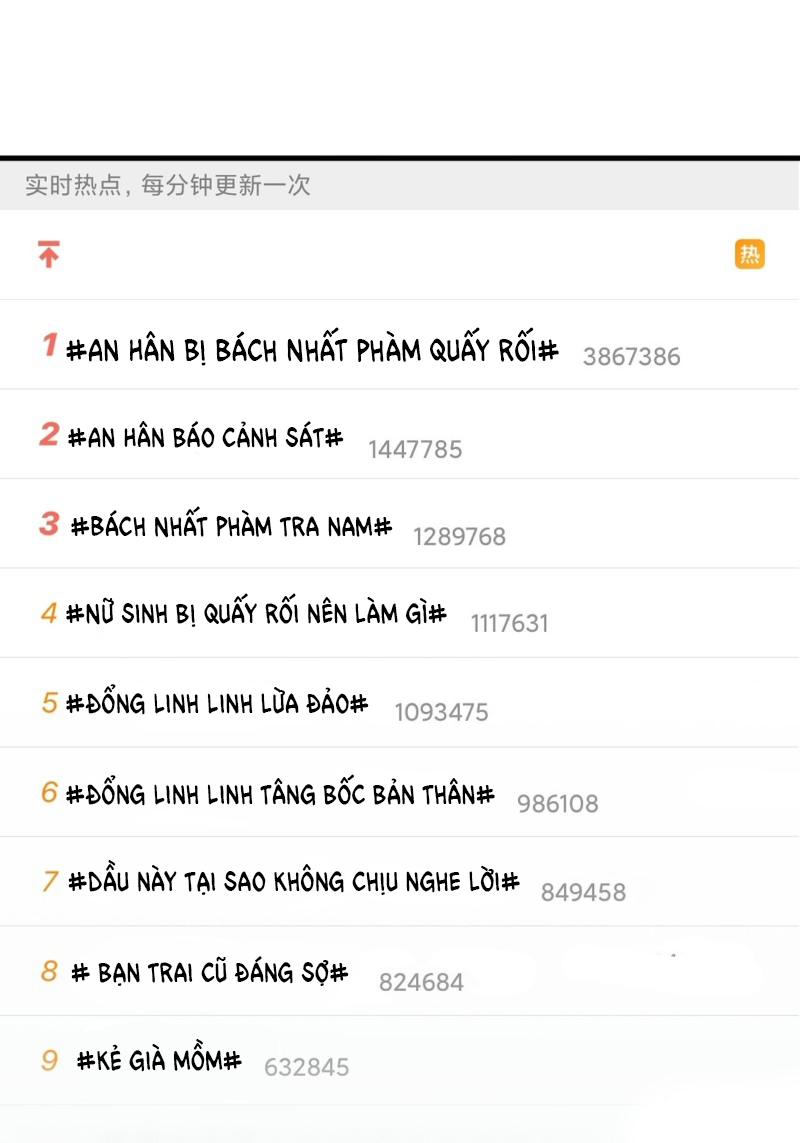Open topic #KẺ GIÀ MỒM#
The width and height of the screenshot is (800, 1143).
(x=157, y=1063)
